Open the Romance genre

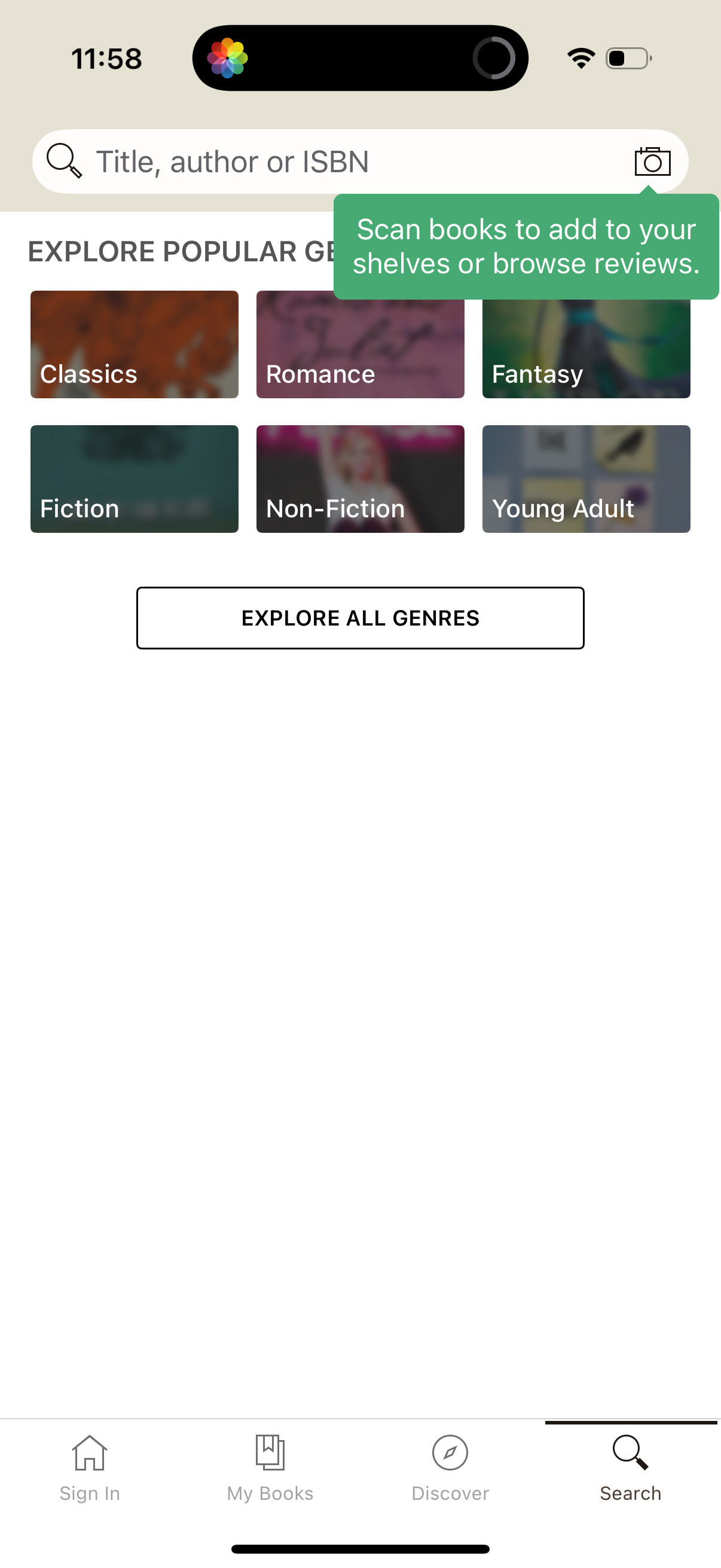(x=360, y=344)
